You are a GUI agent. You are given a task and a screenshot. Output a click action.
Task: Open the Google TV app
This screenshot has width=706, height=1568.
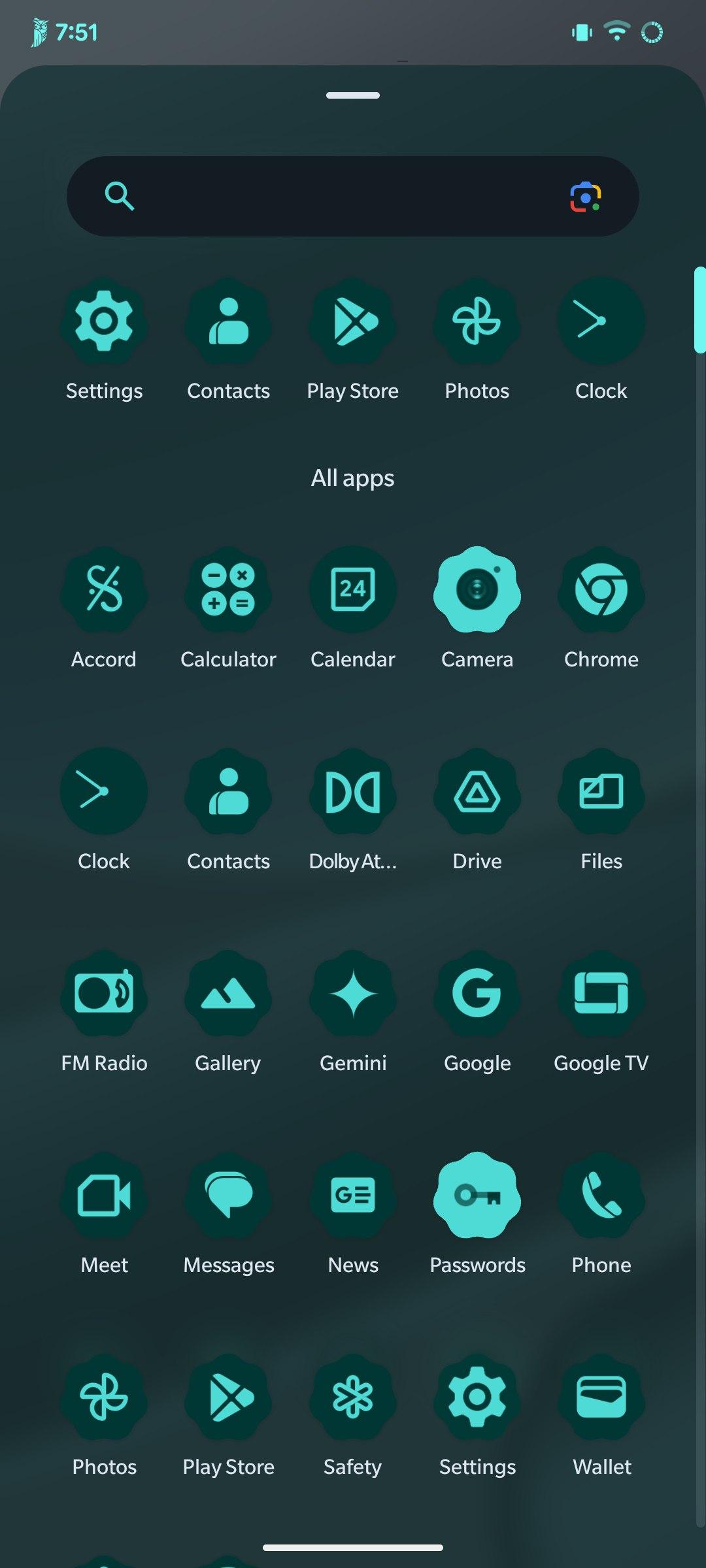[601, 994]
